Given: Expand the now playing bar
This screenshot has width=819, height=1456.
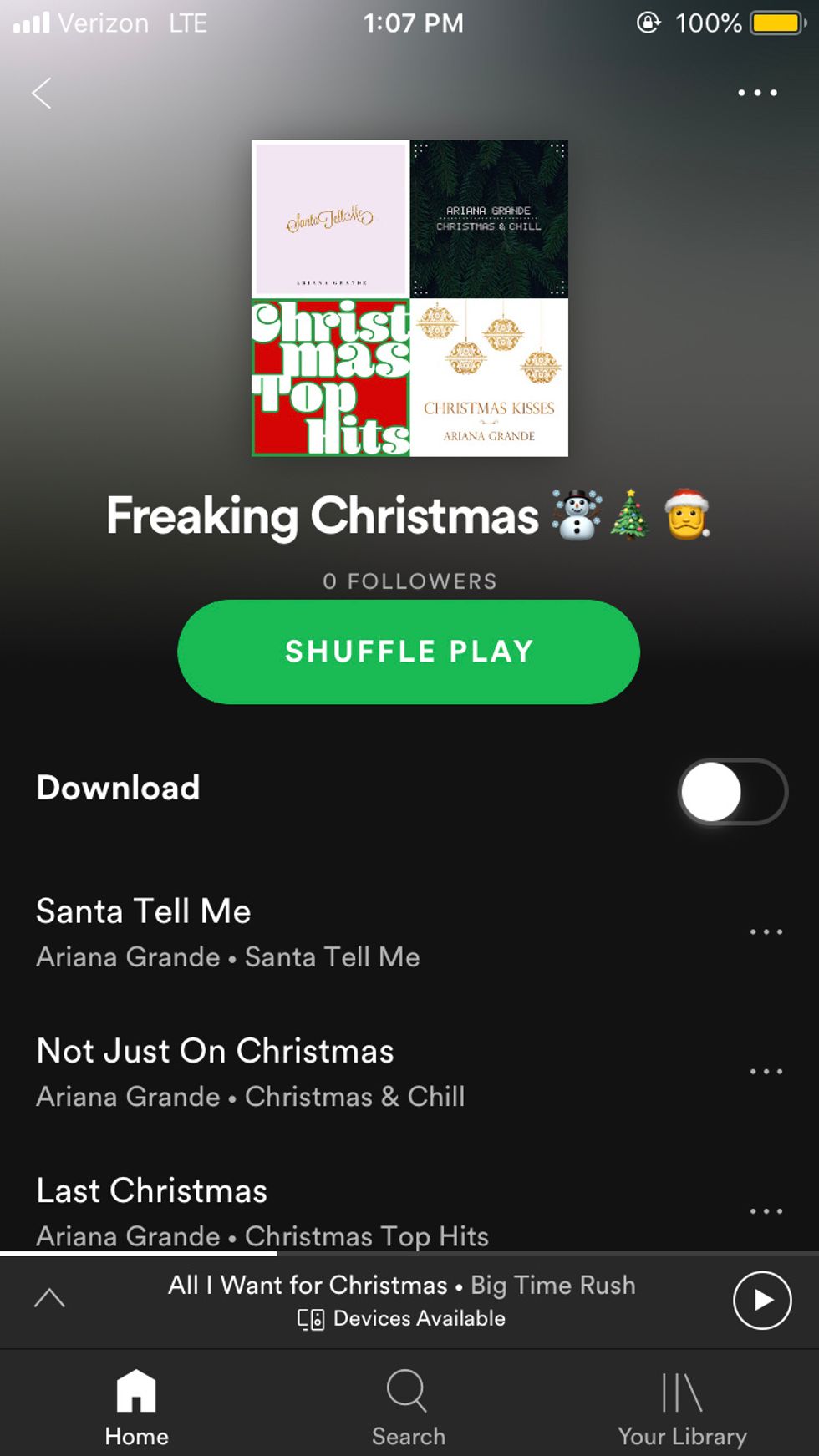Looking at the screenshot, I should click(x=49, y=1298).
